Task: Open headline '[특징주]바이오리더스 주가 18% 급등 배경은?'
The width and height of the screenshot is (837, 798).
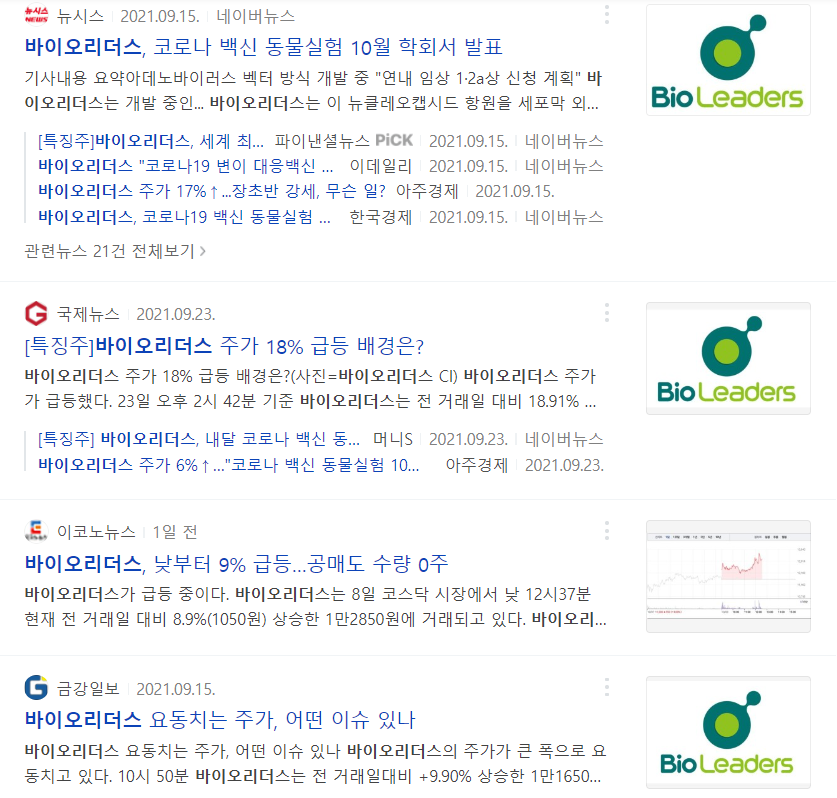Action: tap(225, 346)
